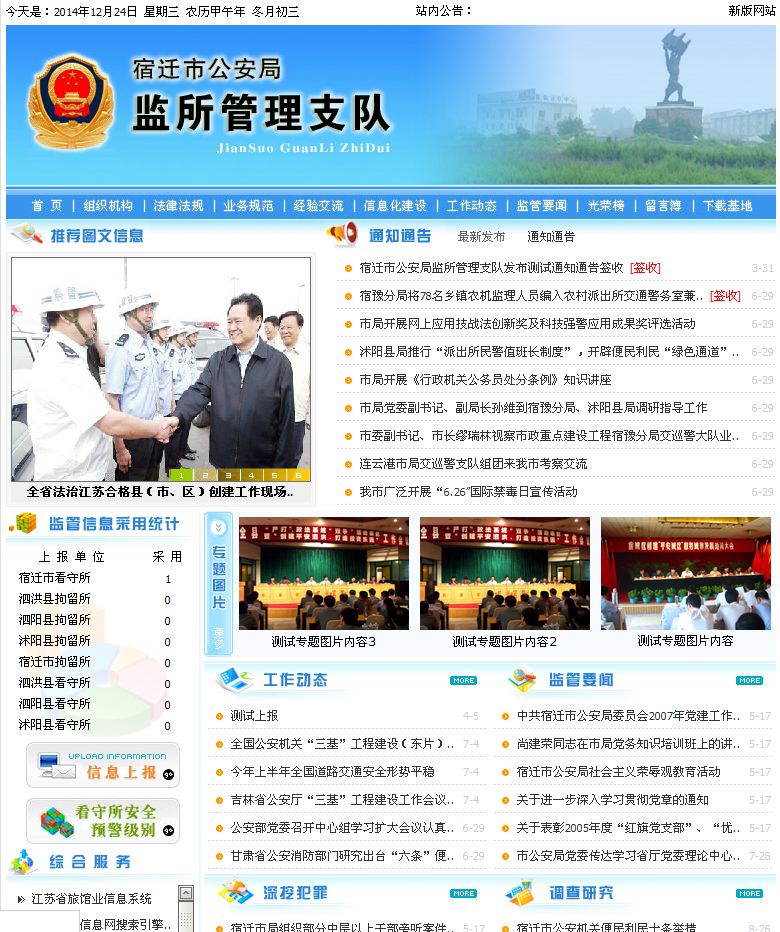The width and height of the screenshot is (780, 932).
Task: Switch to the 新版网站 link
Action: point(751,10)
